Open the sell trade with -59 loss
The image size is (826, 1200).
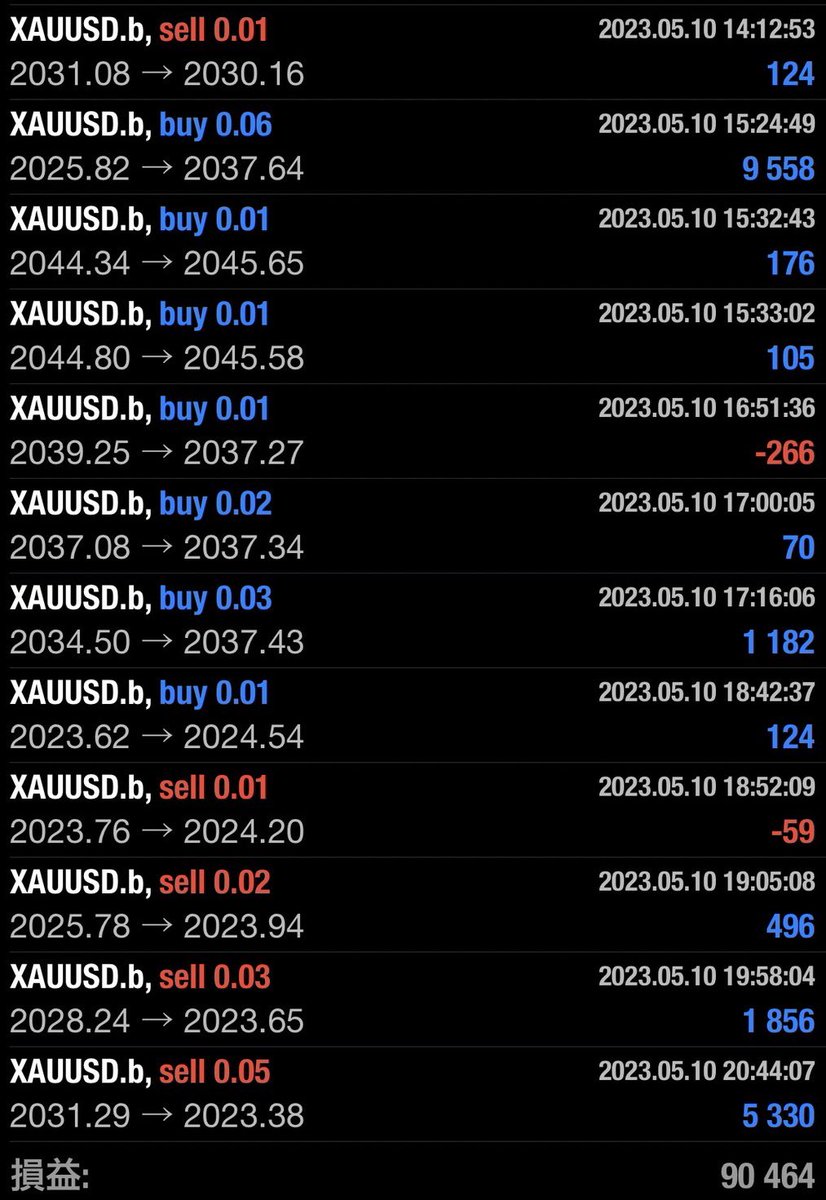tap(413, 810)
